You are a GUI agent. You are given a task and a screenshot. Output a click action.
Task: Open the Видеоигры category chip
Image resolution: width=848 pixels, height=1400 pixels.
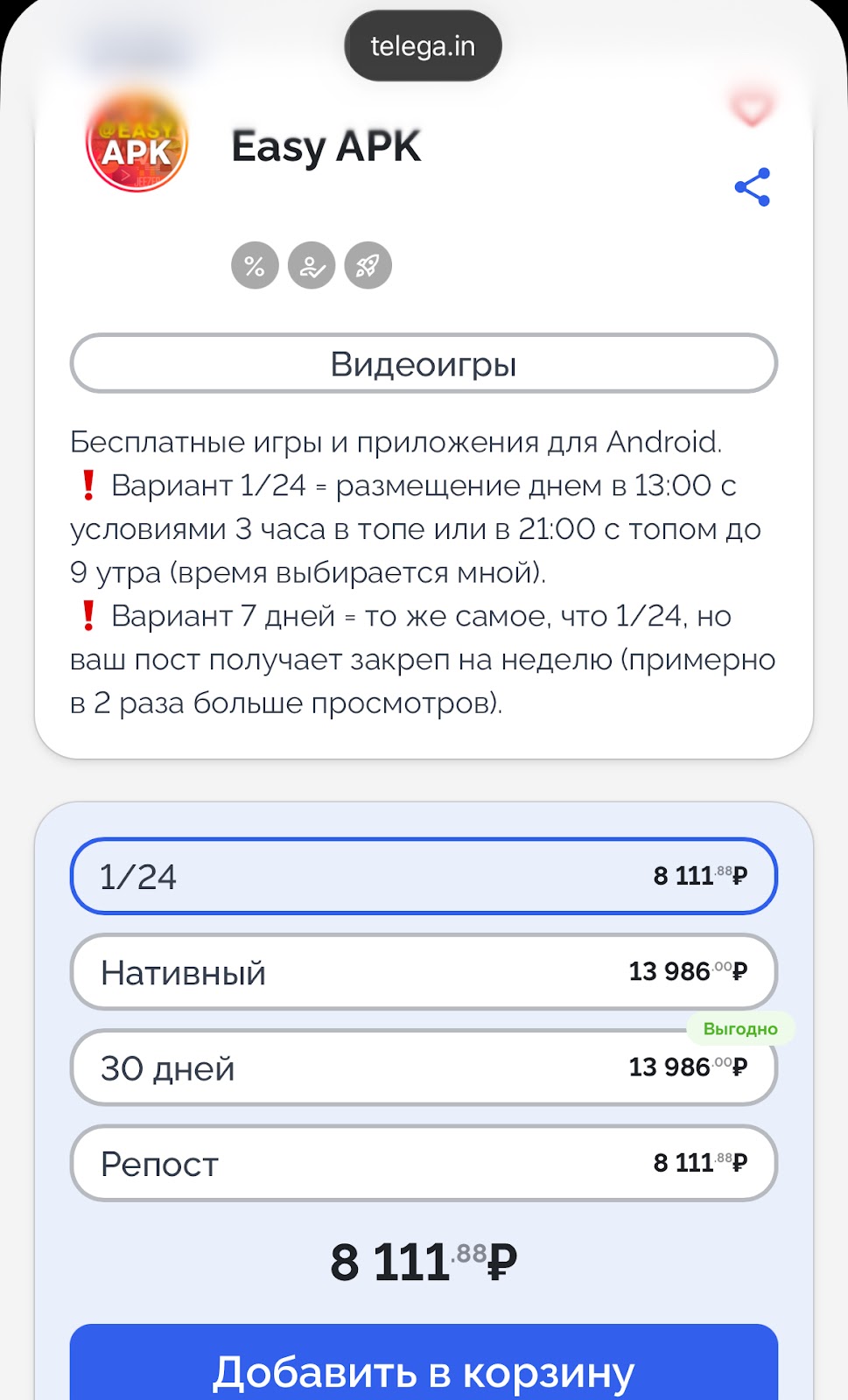(x=424, y=364)
